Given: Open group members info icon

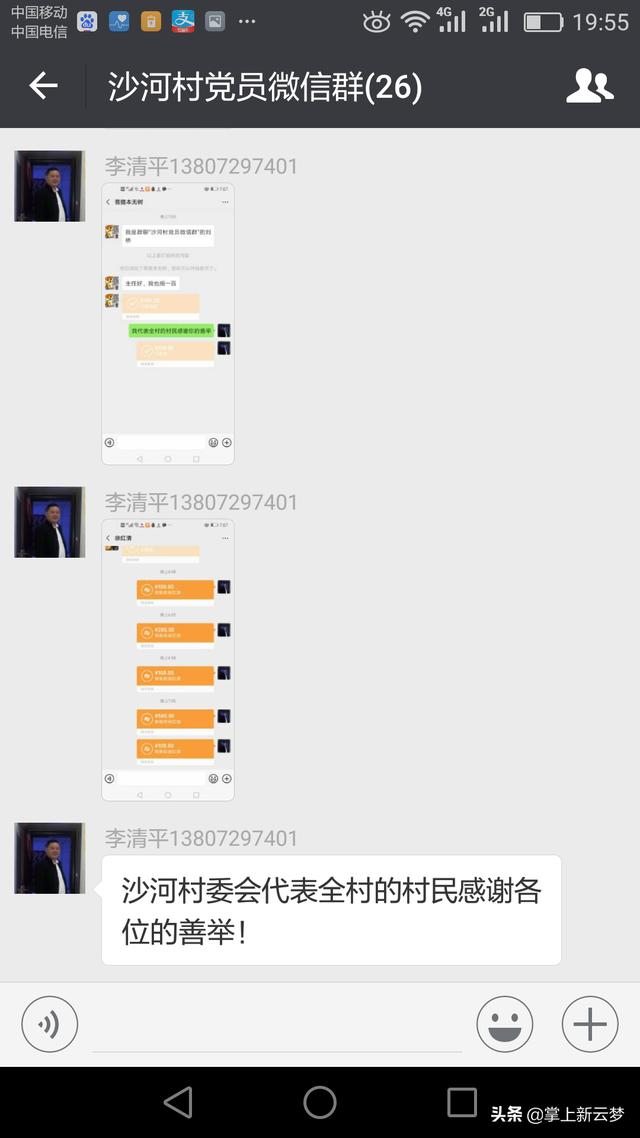Looking at the screenshot, I should [x=589, y=87].
